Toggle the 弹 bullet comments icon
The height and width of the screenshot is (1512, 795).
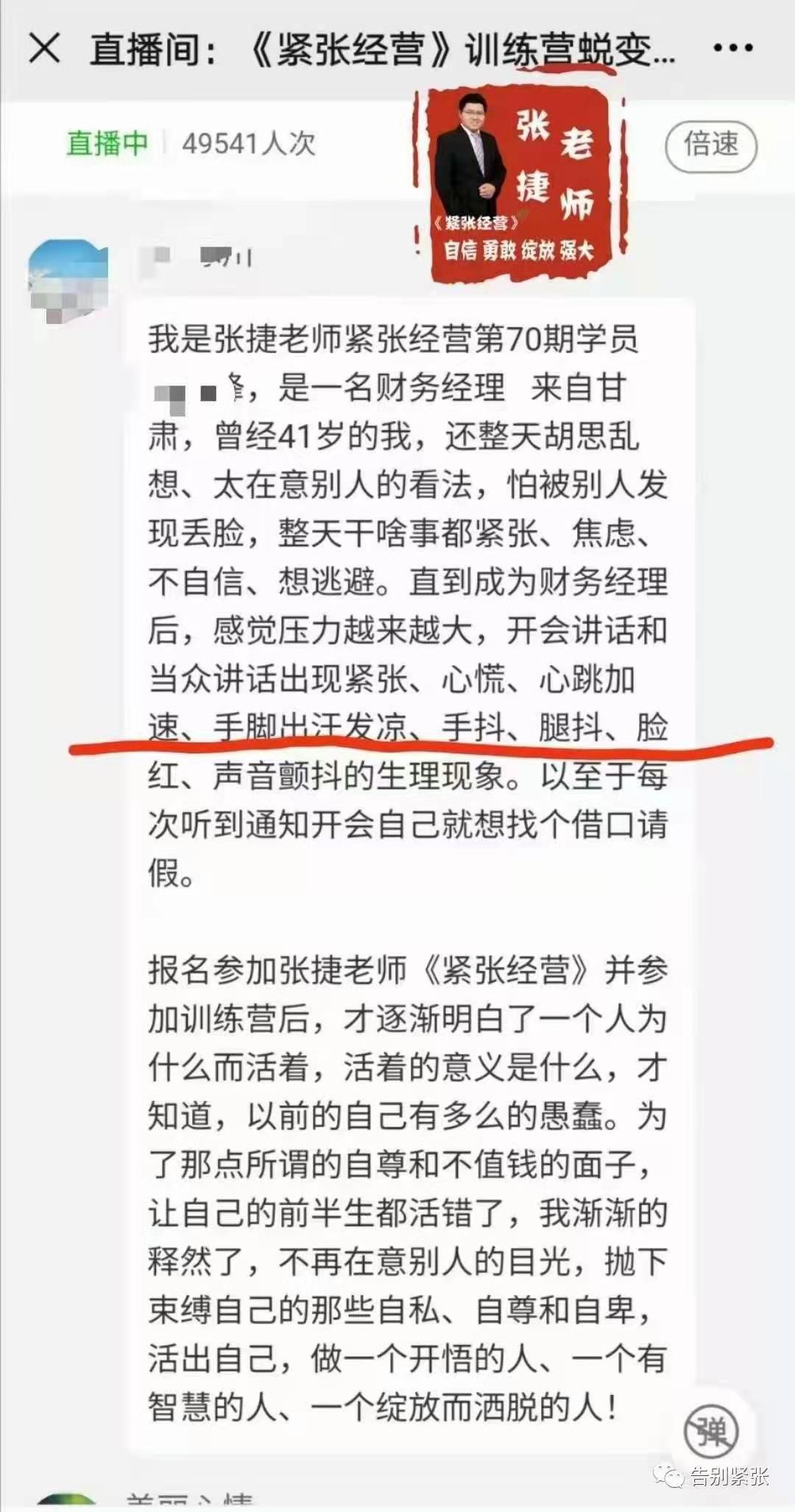[x=712, y=1432]
